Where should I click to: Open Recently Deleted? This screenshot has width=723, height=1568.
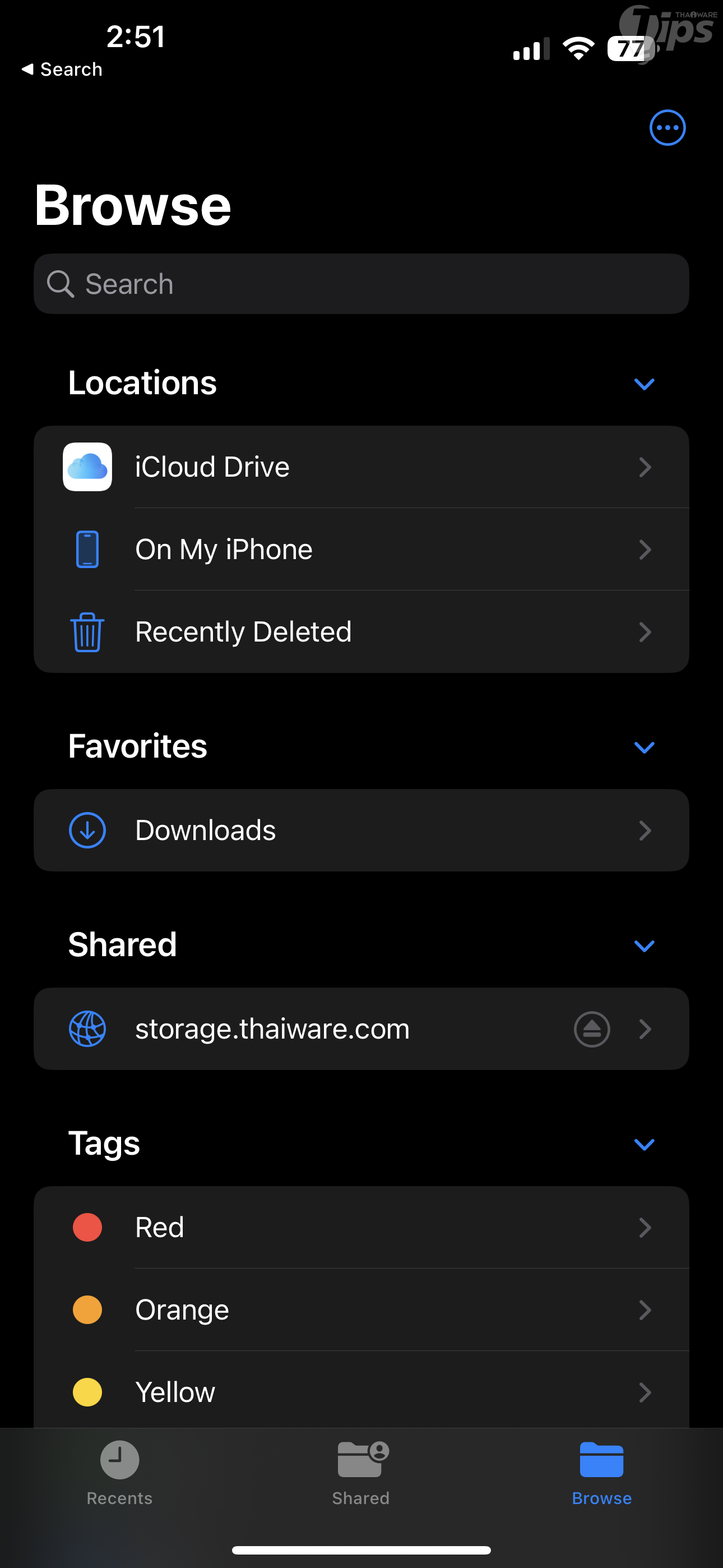pos(361,632)
